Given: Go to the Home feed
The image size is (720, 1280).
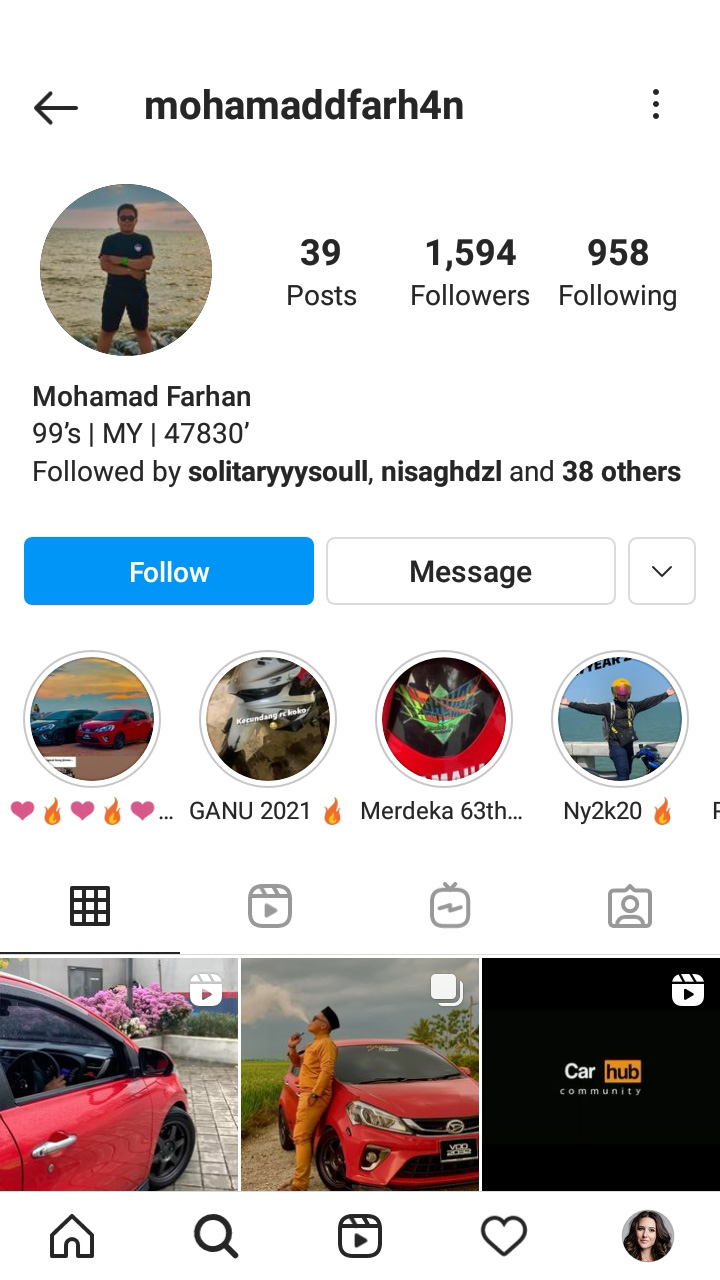Looking at the screenshot, I should 72,1237.
